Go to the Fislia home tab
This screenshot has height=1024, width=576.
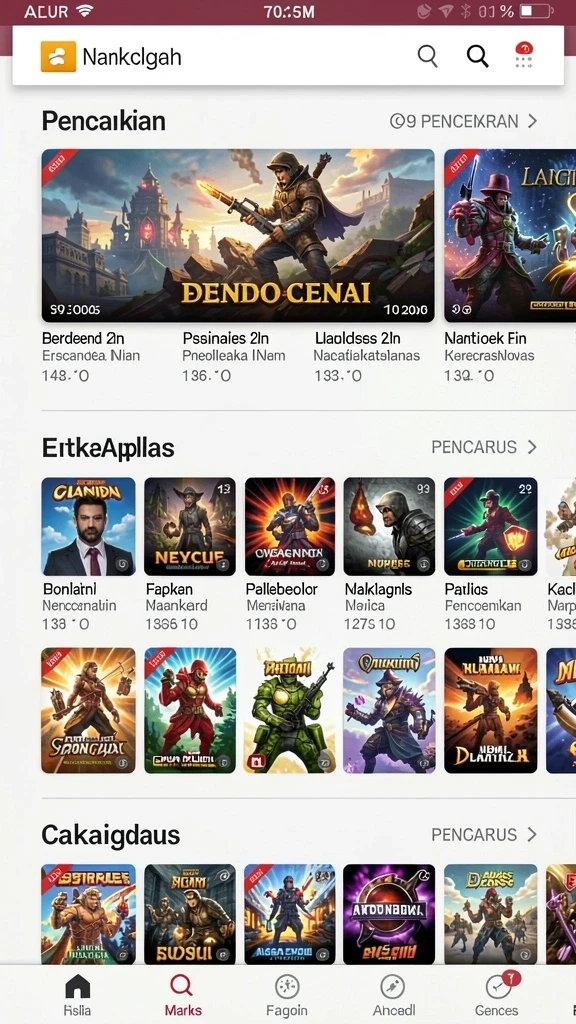pyautogui.click(x=78, y=995)
